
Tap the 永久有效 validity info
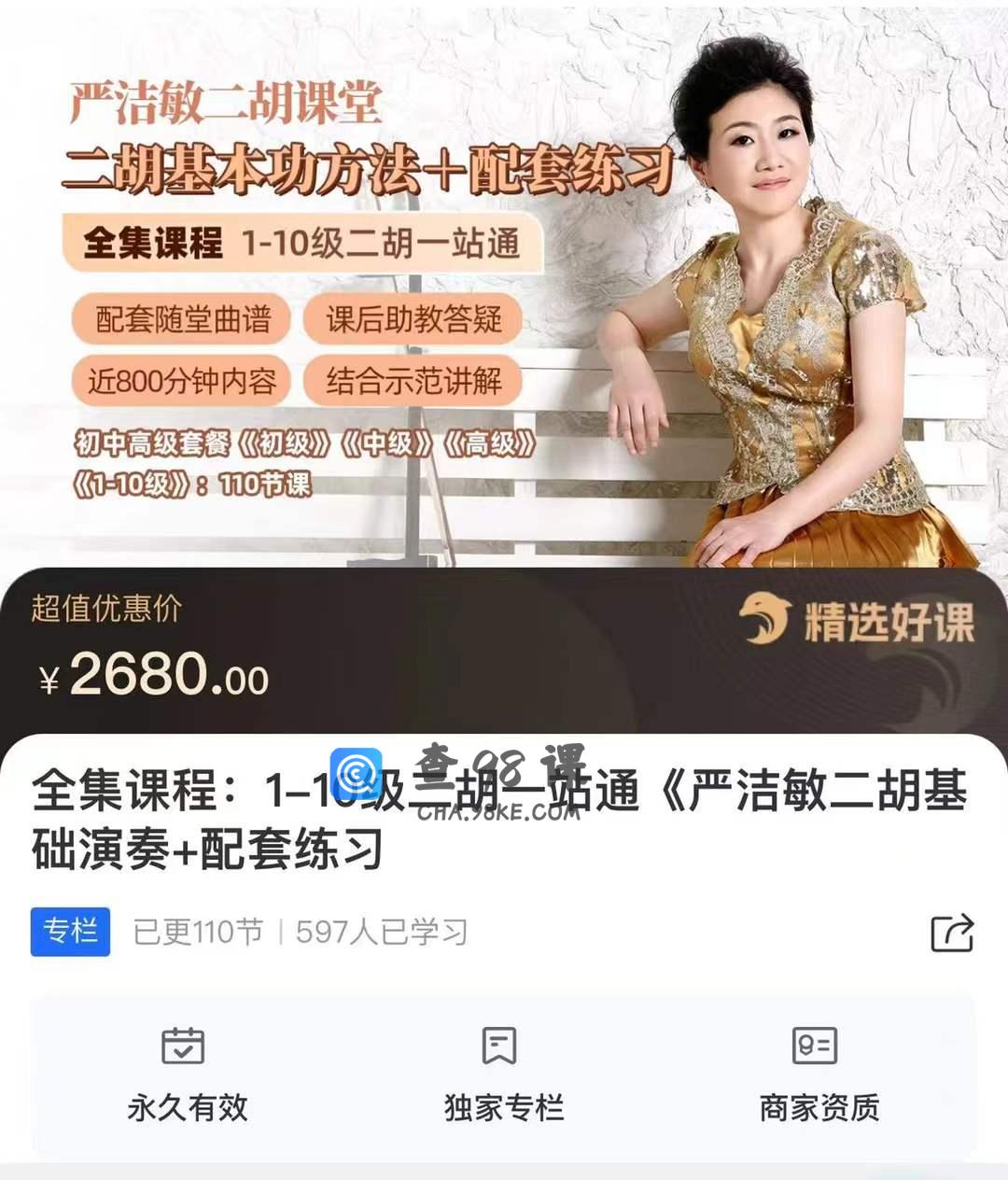point(187,1074)
